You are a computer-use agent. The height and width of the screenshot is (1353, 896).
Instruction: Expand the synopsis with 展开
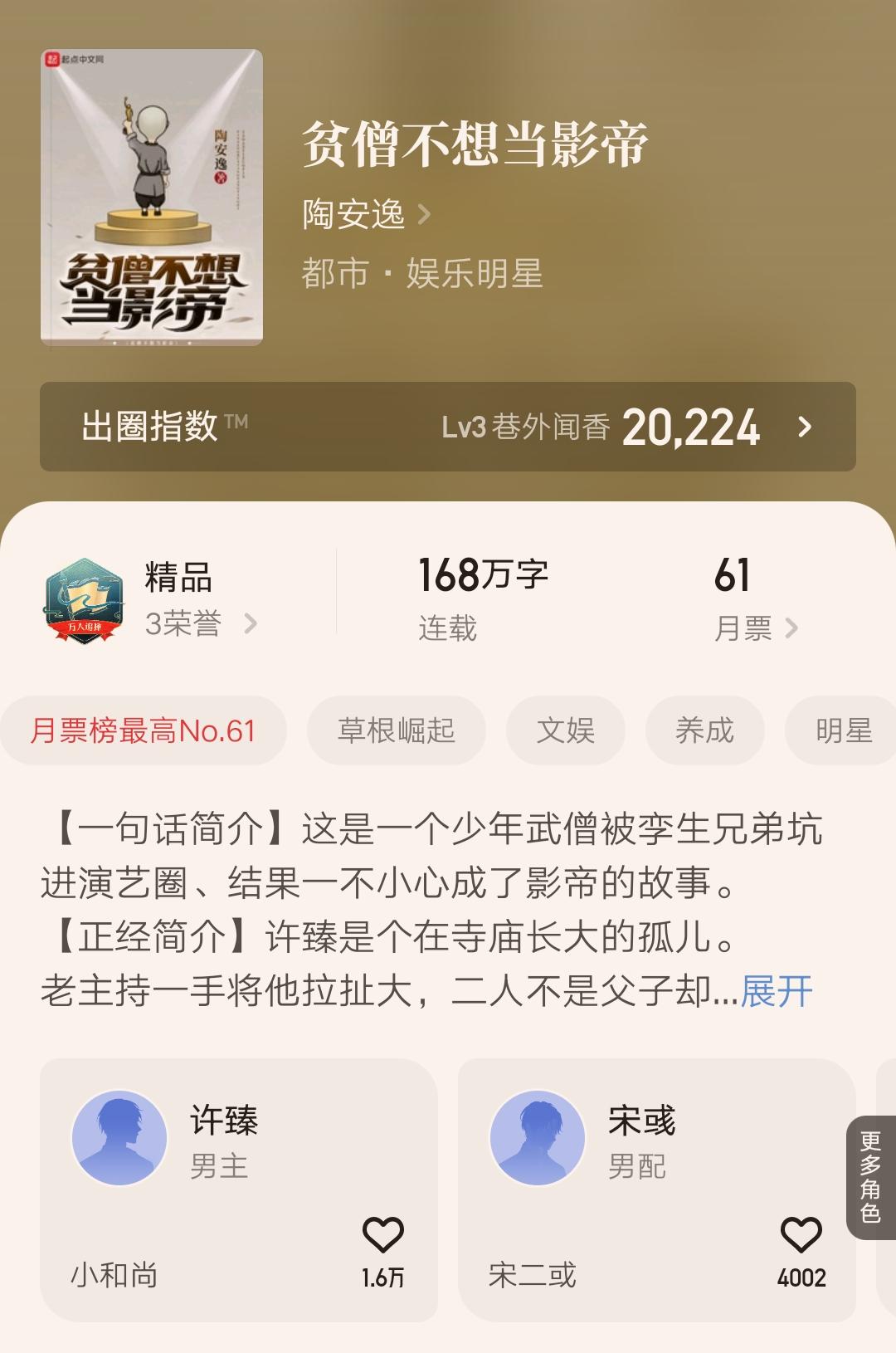coord(776,991)
